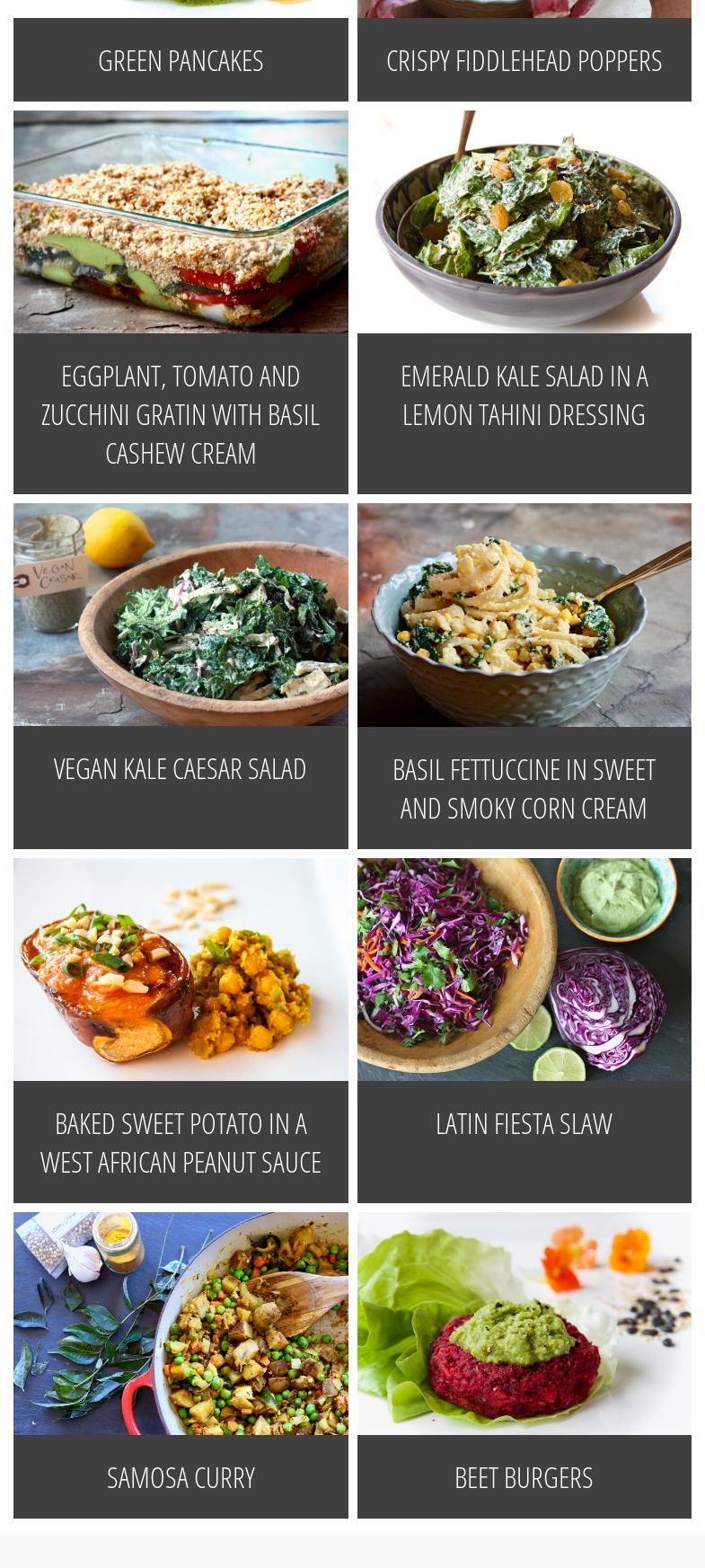Click the corn cream fettuccine photo

(x=524, y=615)
